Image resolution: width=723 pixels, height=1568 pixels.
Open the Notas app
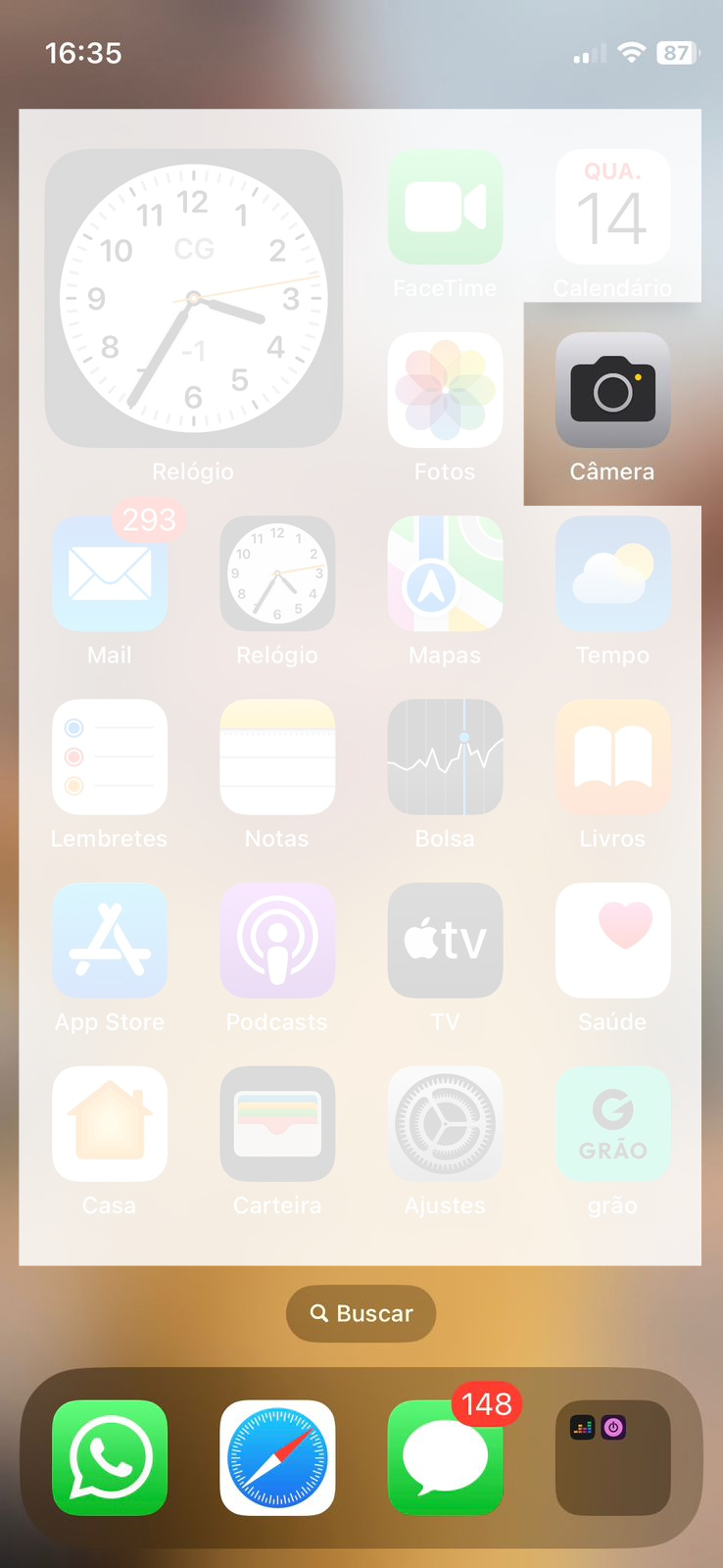277,757
